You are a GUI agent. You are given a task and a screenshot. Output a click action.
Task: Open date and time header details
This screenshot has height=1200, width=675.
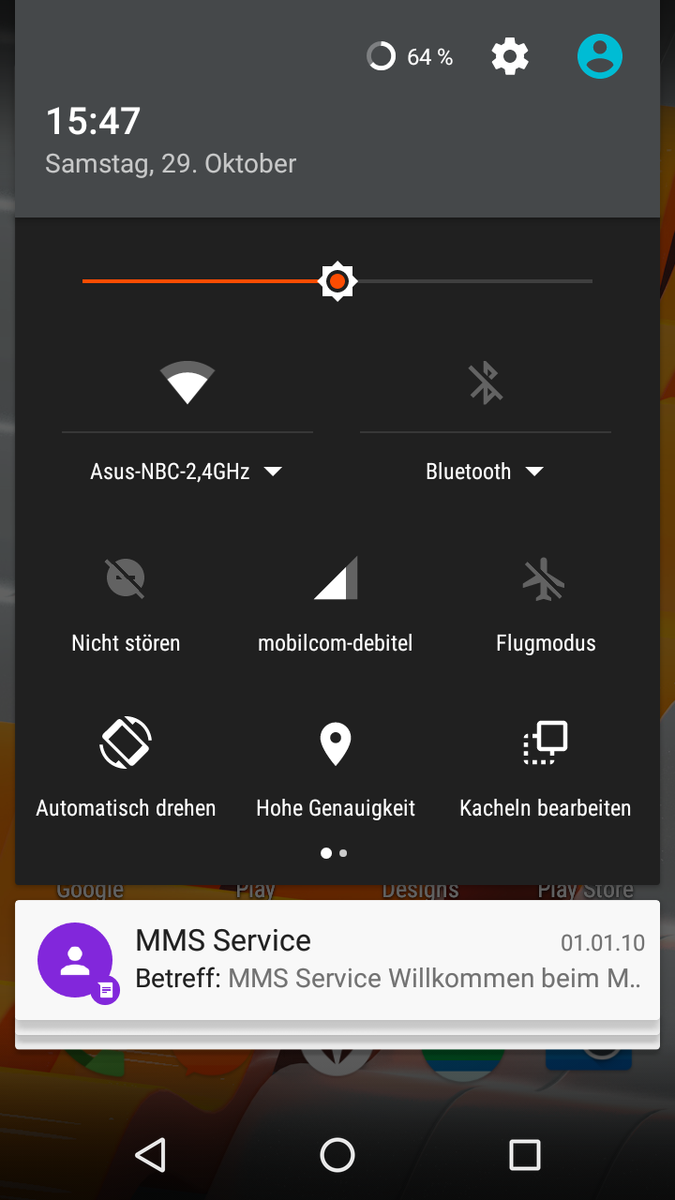(170, 140)
